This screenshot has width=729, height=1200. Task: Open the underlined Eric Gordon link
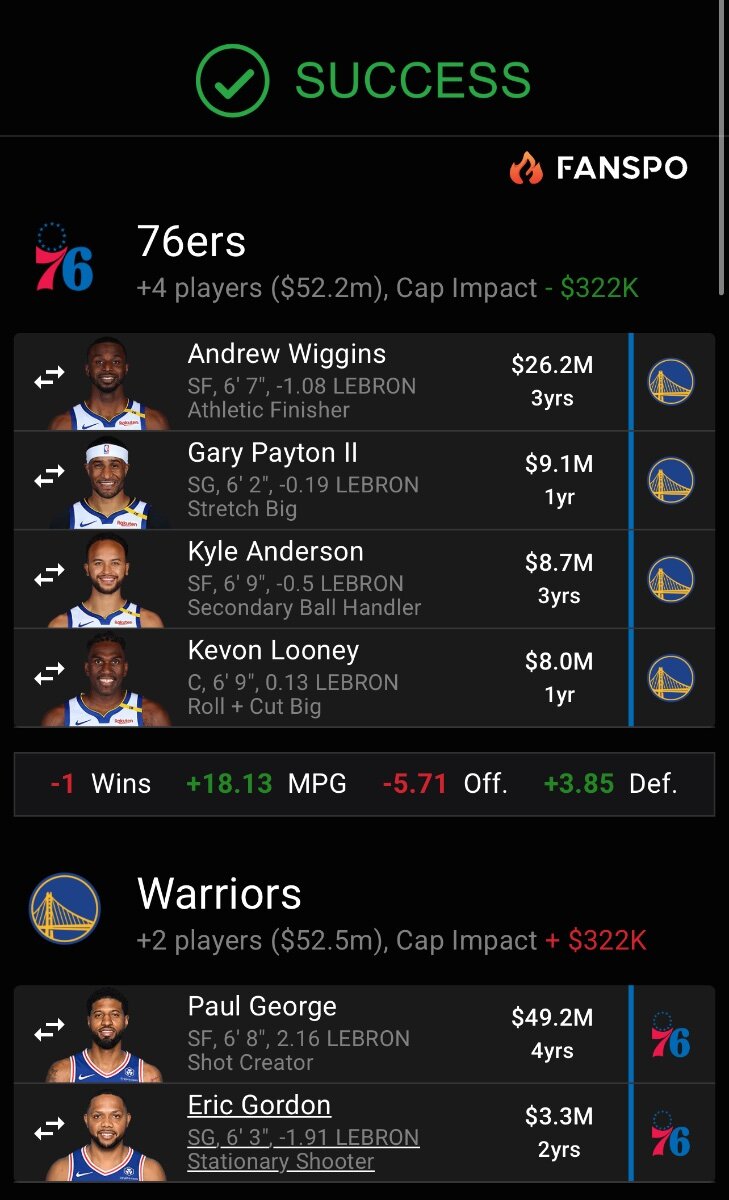click(x=259, y=1105)
